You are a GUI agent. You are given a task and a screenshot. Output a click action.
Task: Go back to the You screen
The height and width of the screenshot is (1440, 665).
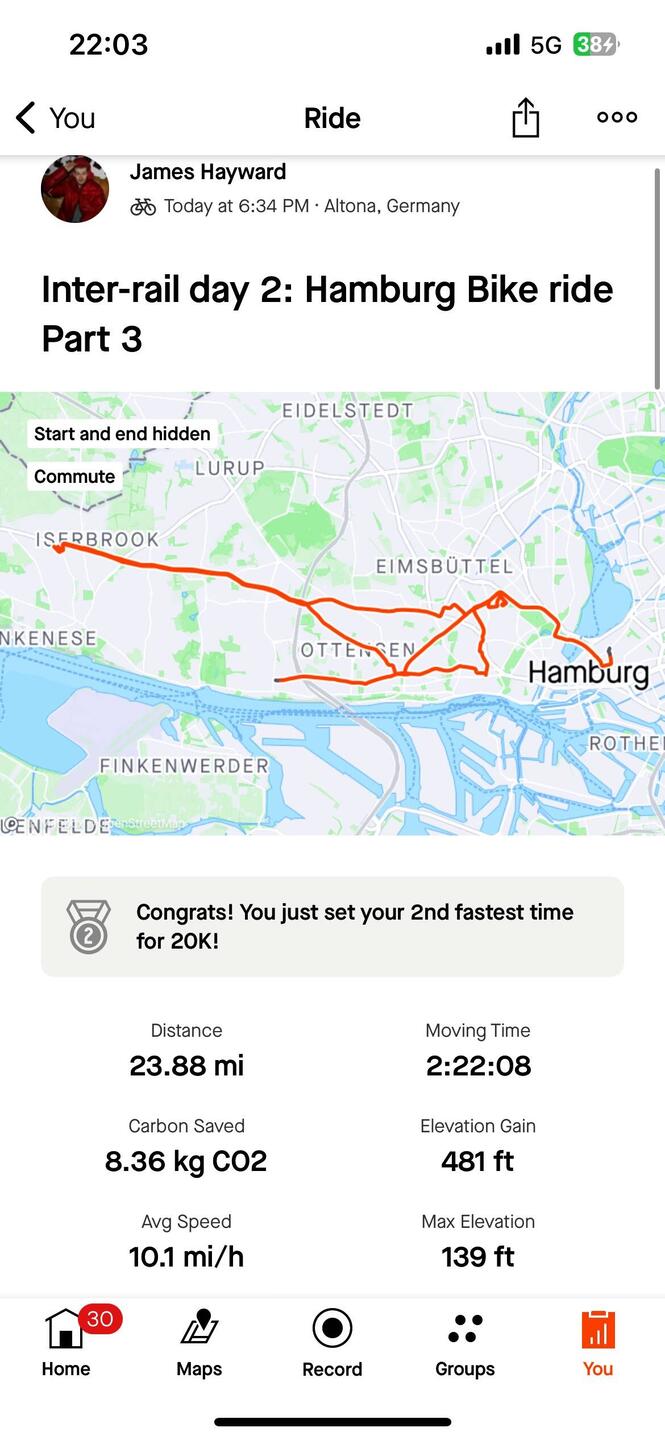(x=55, y=118)
